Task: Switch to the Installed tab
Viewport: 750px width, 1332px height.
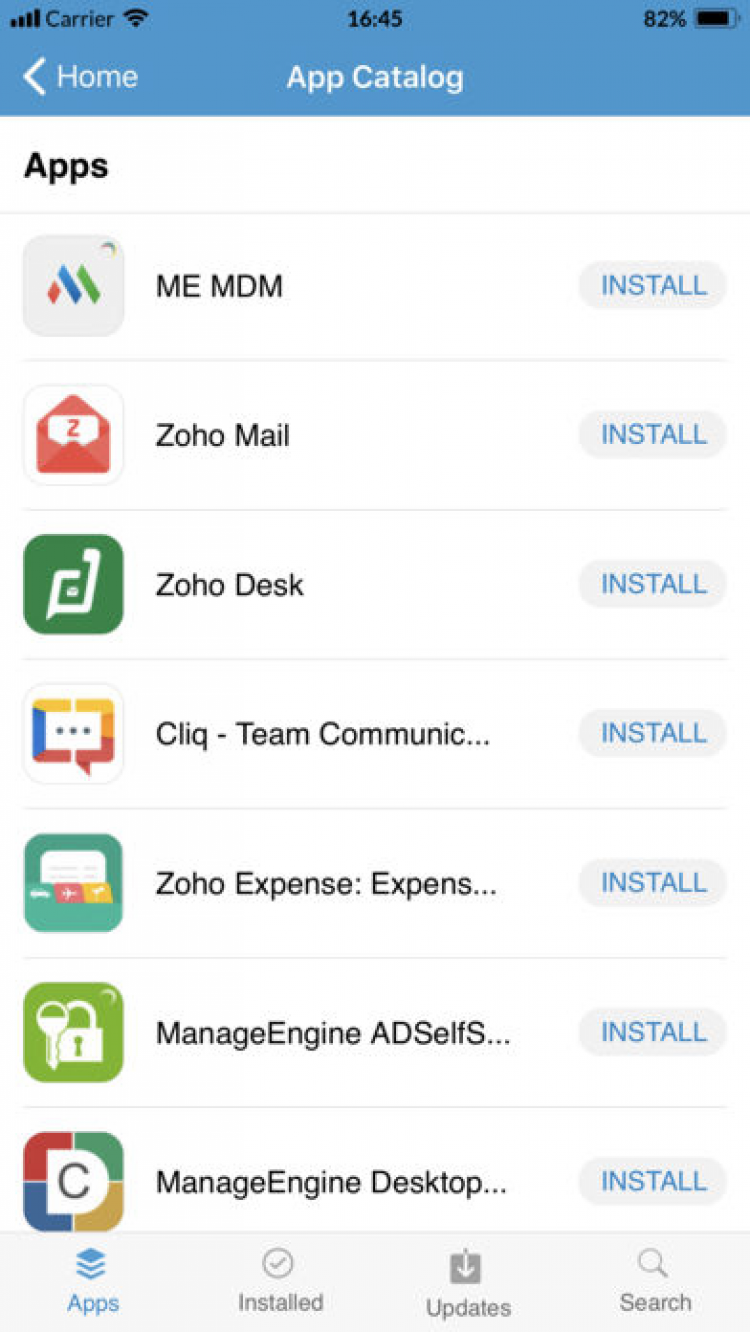Action: (280, 1282)
